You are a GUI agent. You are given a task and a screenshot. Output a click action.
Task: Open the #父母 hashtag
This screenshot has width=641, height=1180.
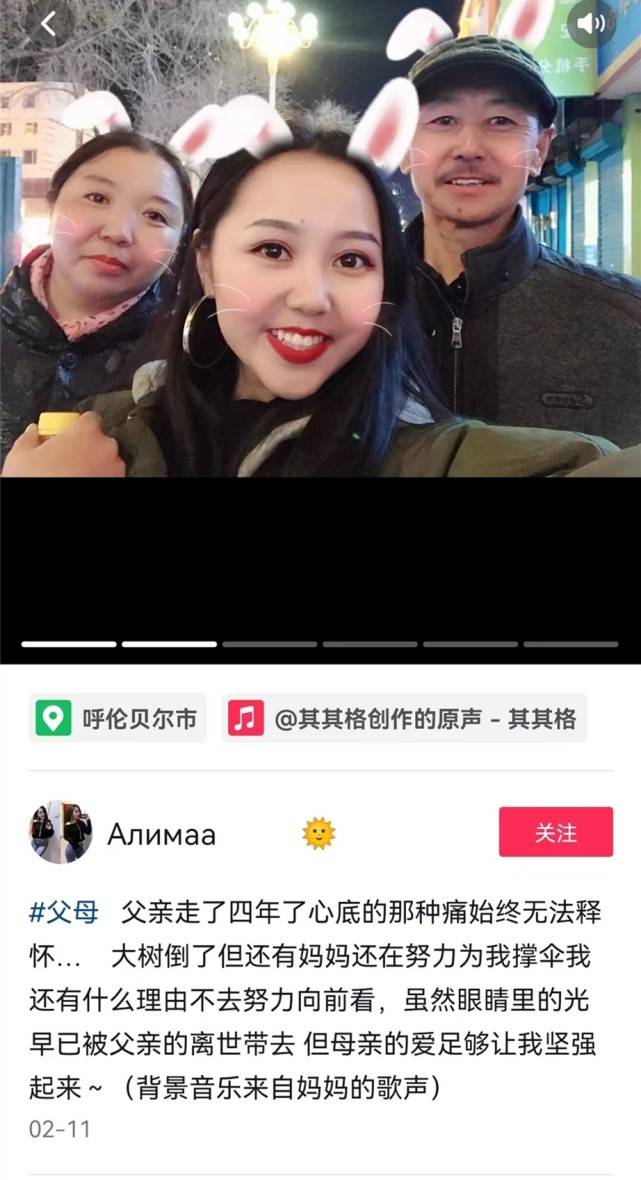(64, 912)
